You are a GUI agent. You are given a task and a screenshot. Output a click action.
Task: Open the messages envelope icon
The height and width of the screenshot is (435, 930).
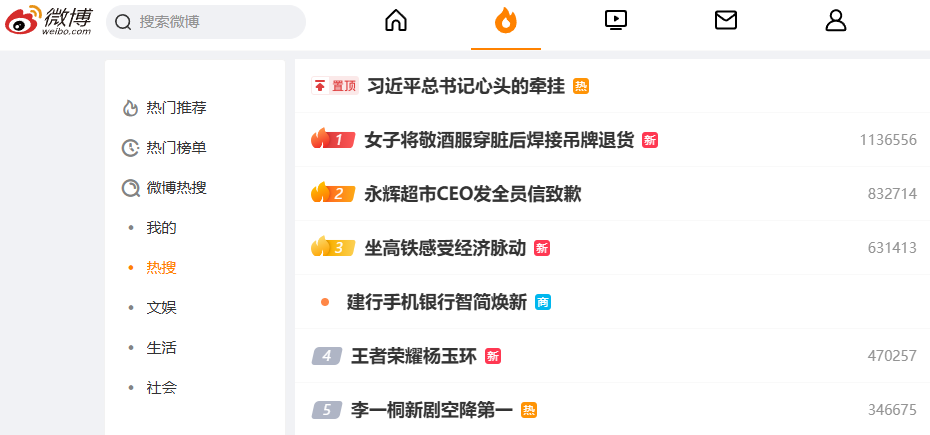726,20
